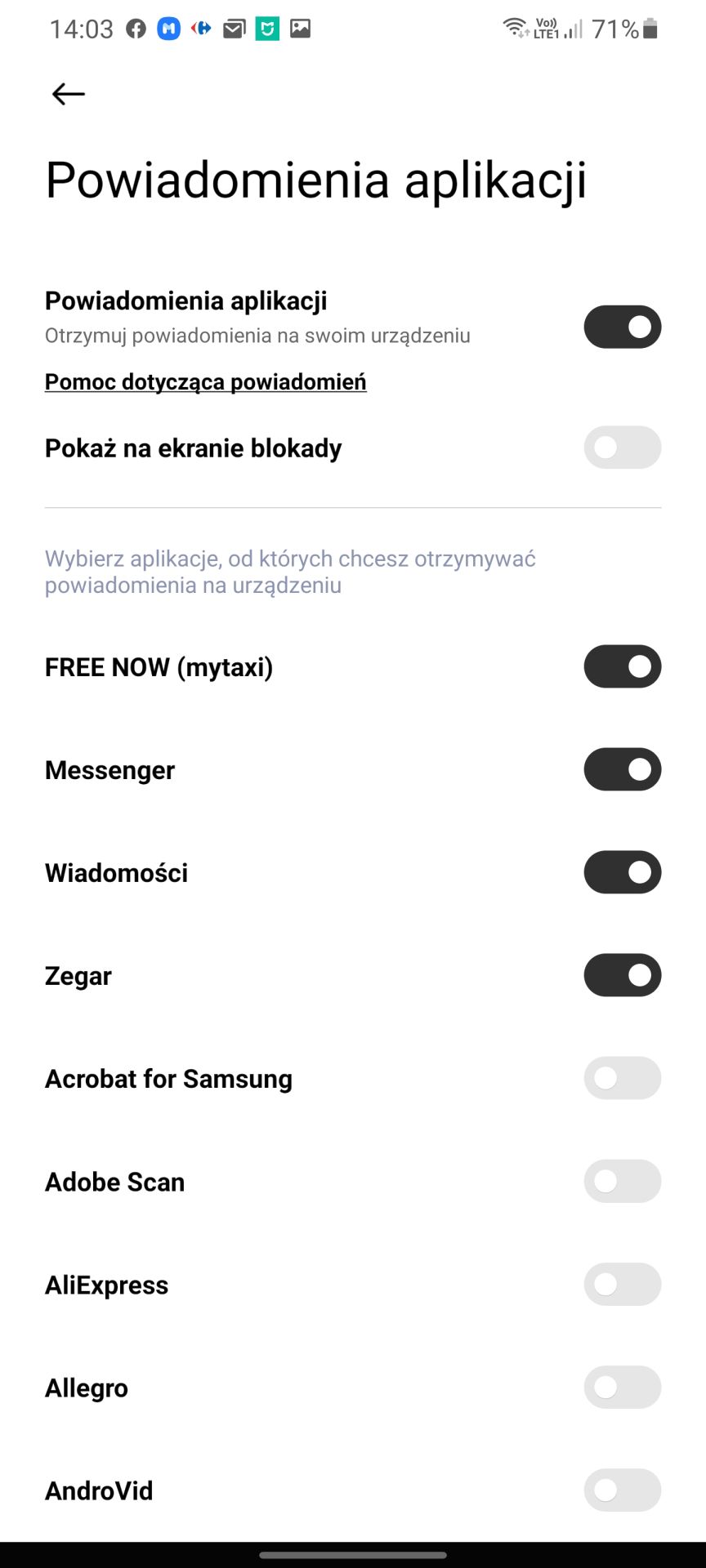
Task: Go back using the arrow icon
Action: (69, 94)
